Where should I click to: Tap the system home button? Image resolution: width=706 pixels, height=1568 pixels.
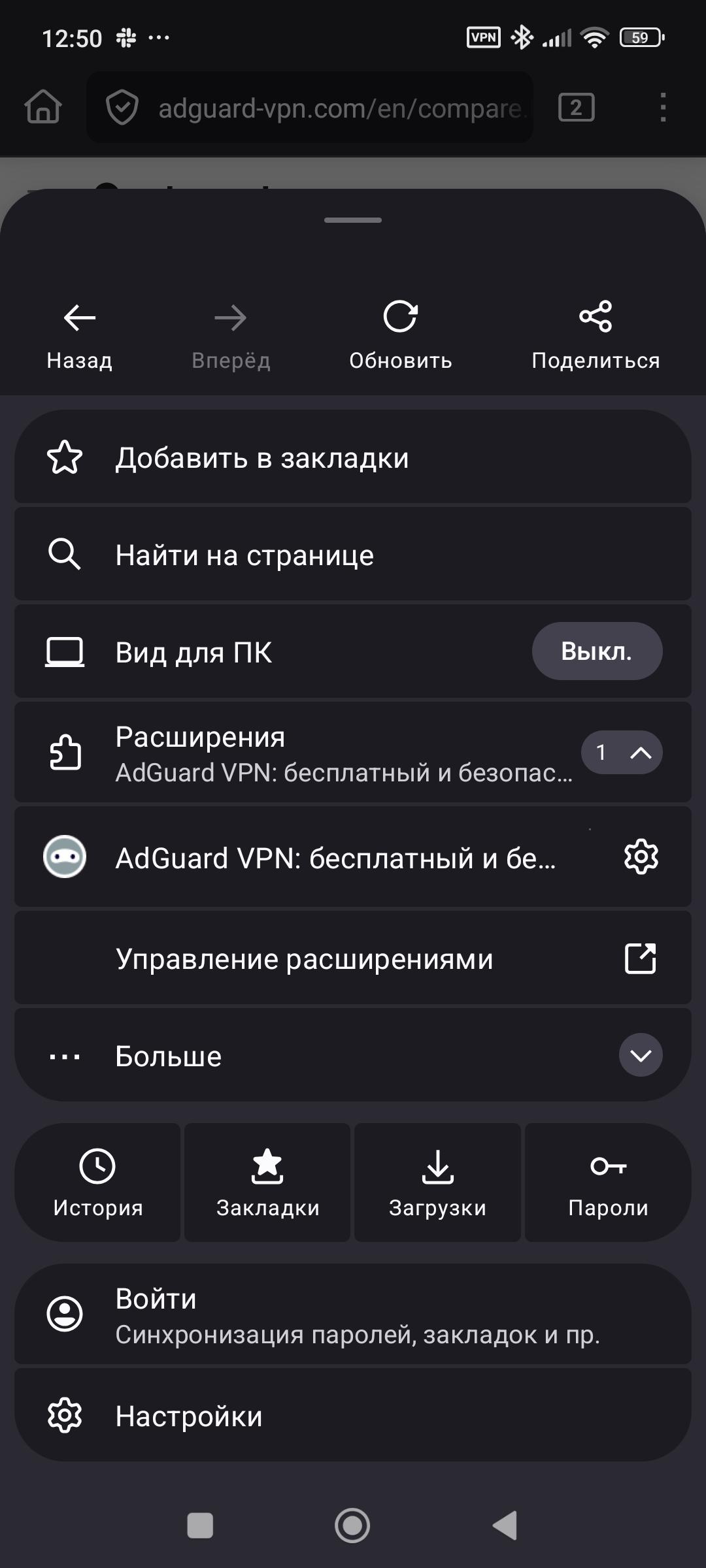coord(352,1526)
